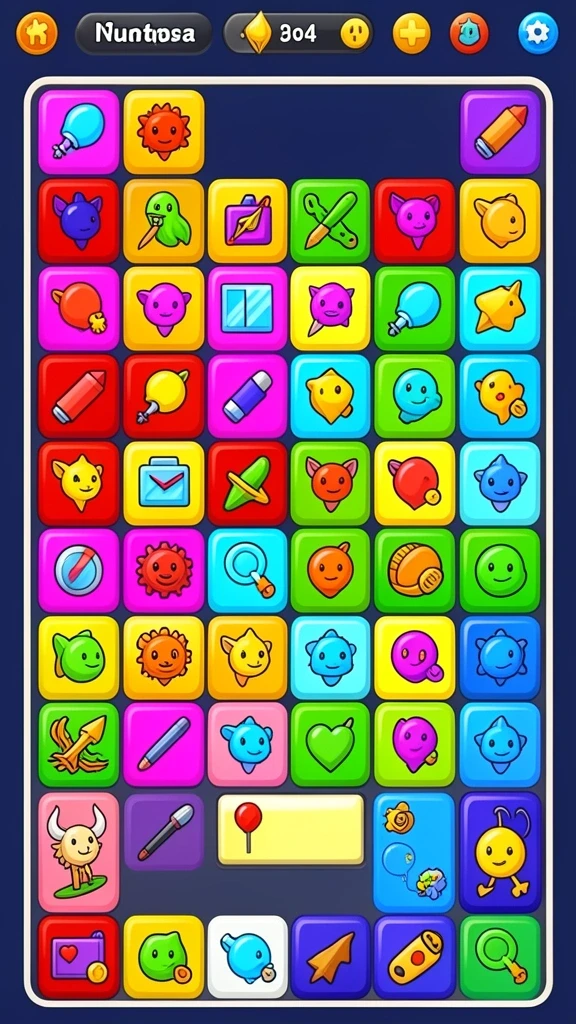Viewport: 576px width, 1024px height.
Task: Open the red round character icon
Action: [x=469, y=33]
